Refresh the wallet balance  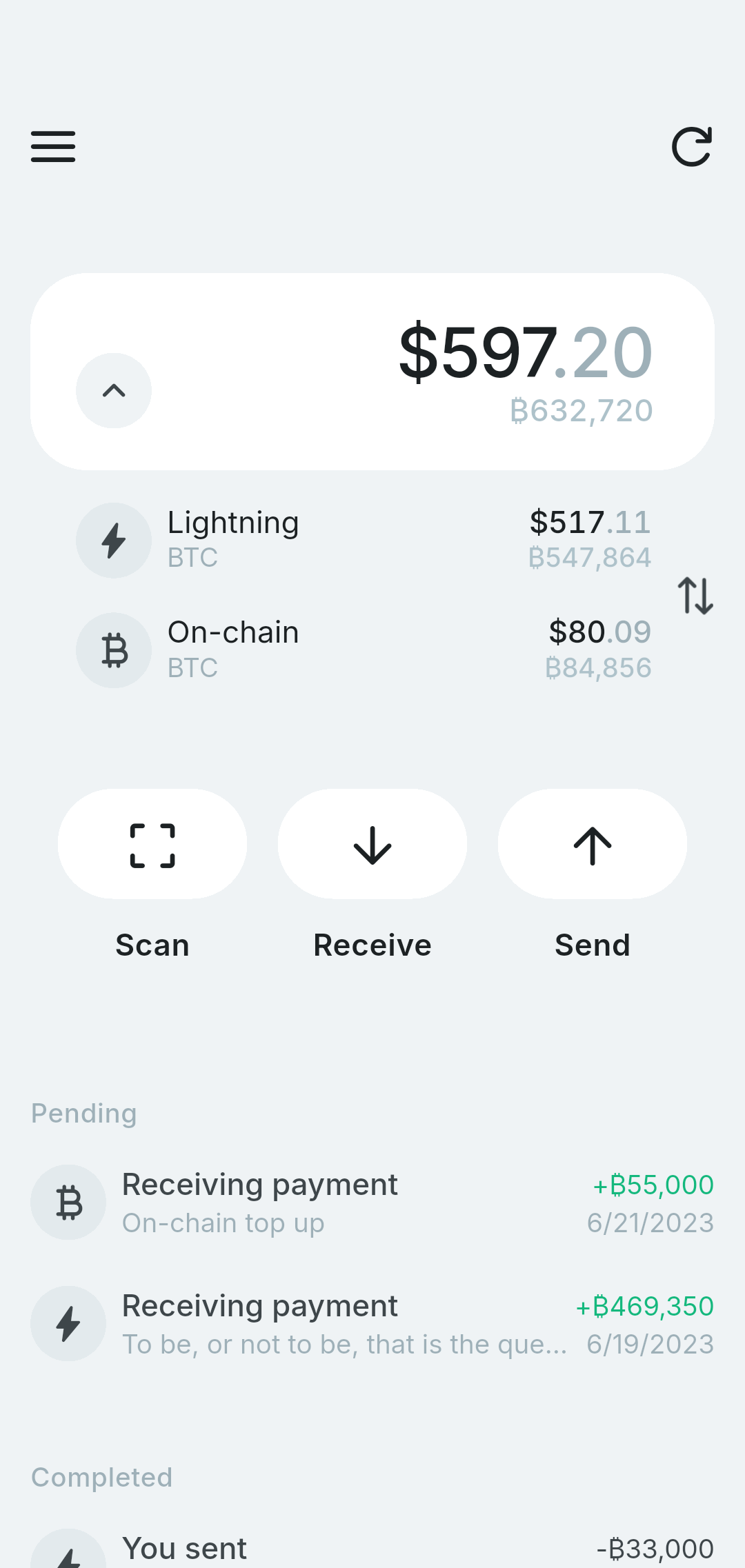(692, 146)
